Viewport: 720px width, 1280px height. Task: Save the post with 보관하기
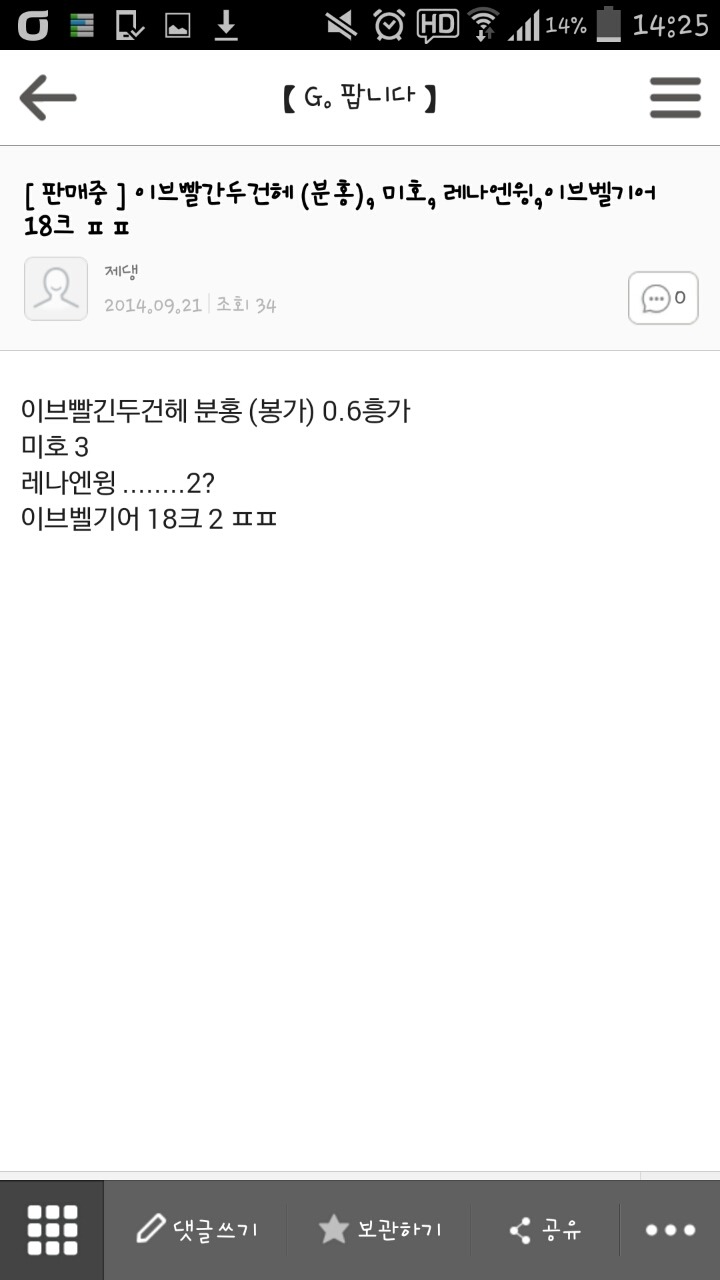(x=380, y=1230)
